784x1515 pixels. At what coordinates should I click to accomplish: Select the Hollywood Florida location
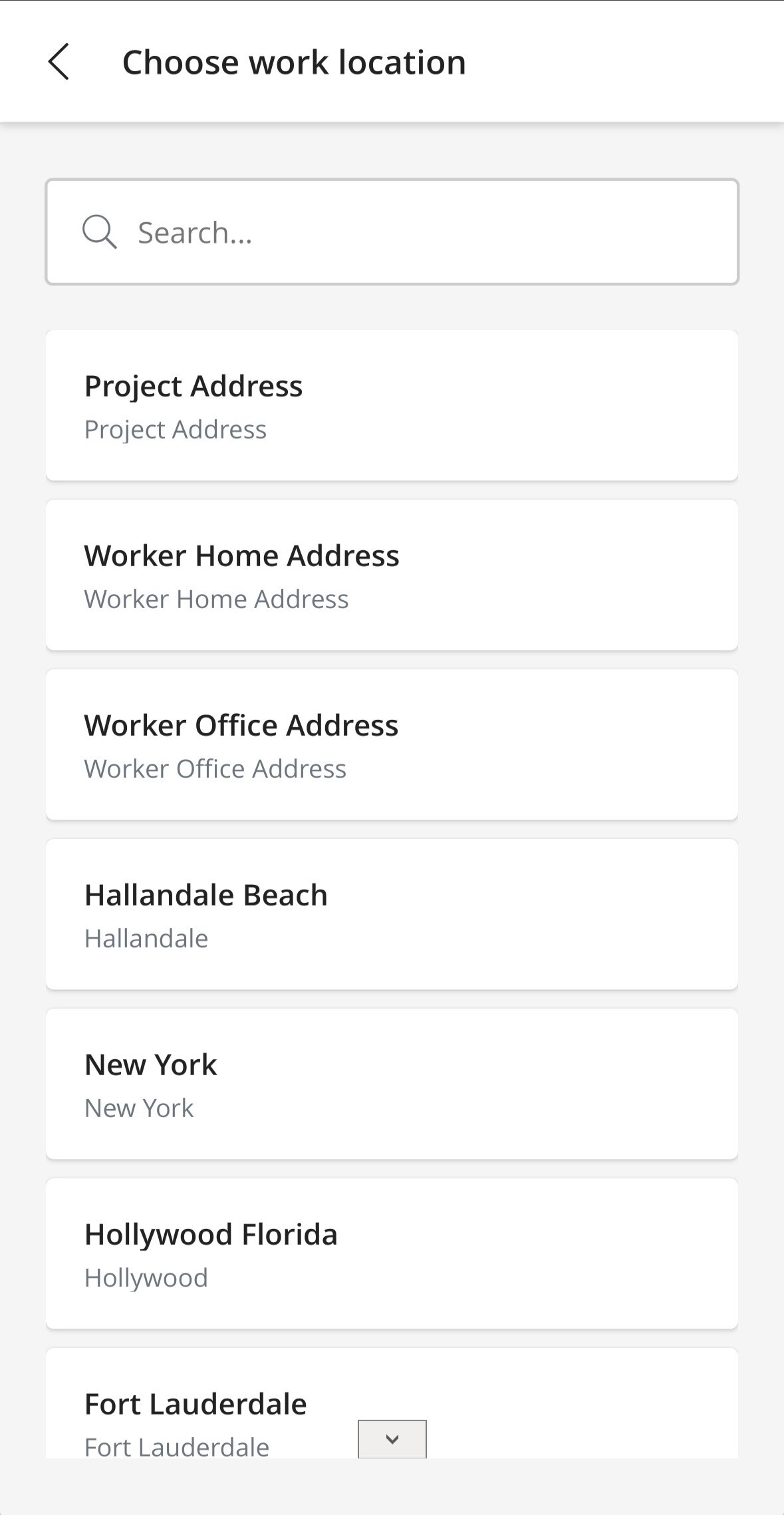(x=392, y=1254)
